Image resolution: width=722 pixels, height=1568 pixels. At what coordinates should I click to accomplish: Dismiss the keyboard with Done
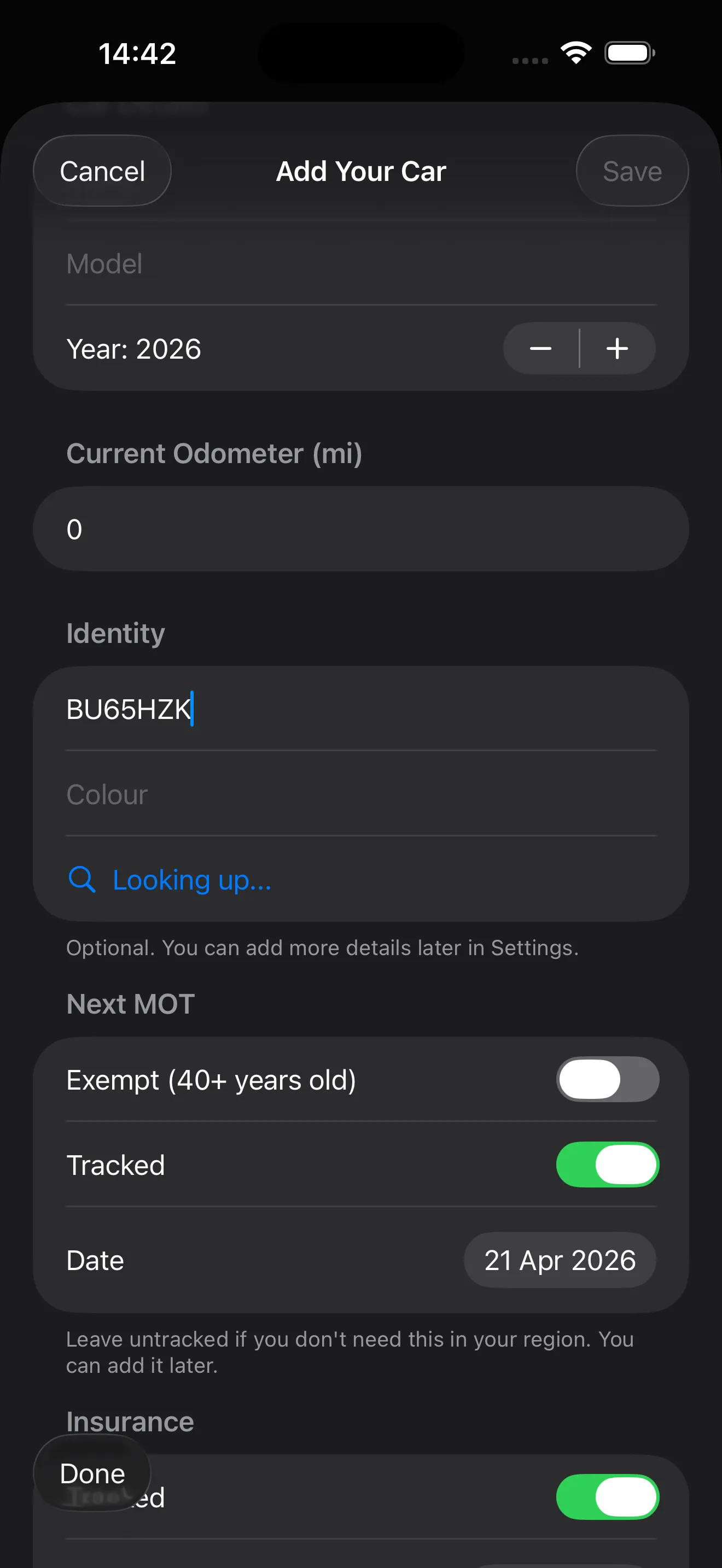[x=92, y=1473]
